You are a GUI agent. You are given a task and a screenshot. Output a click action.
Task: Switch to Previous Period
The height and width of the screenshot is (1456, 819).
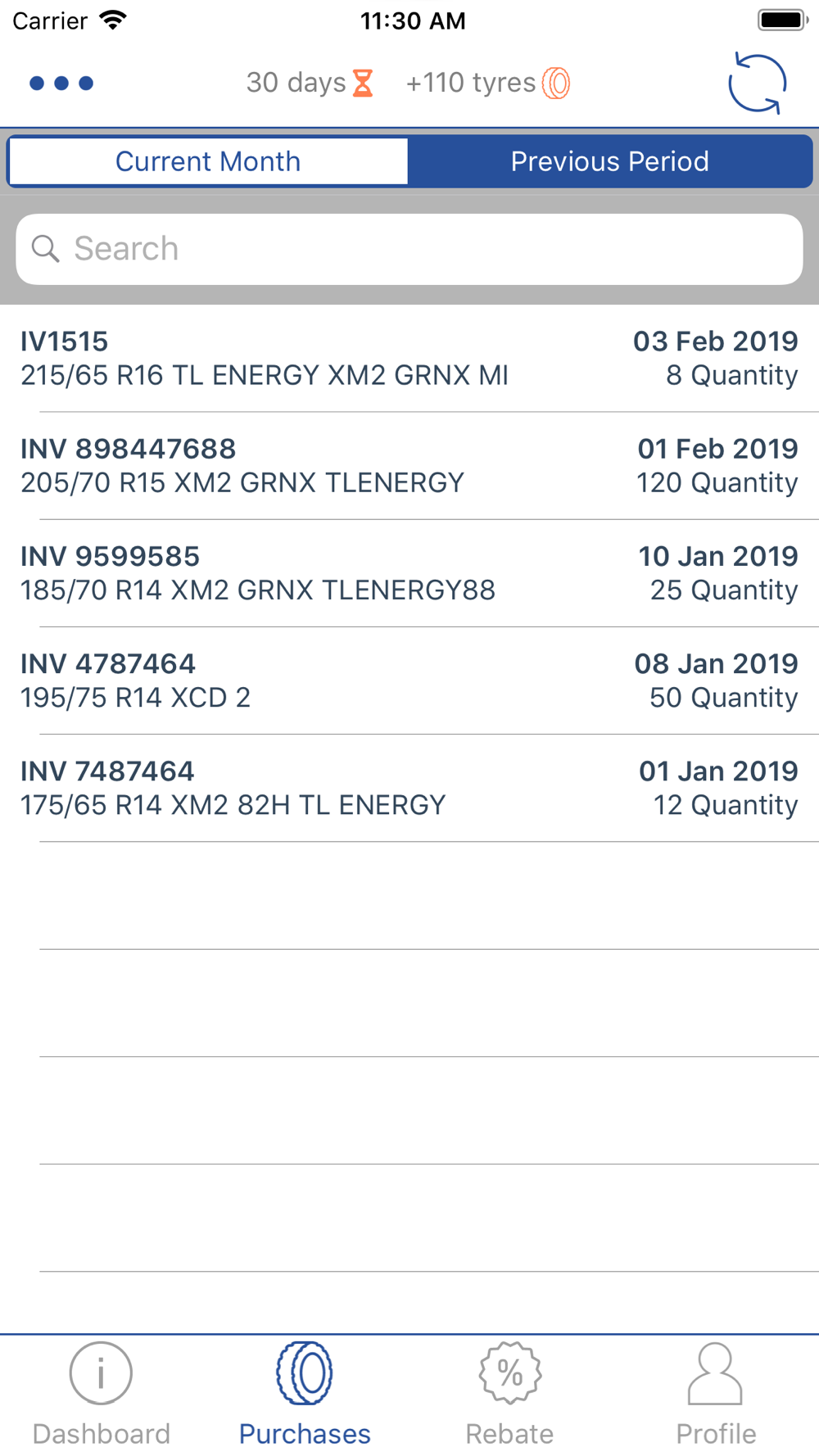click(610, 161)
